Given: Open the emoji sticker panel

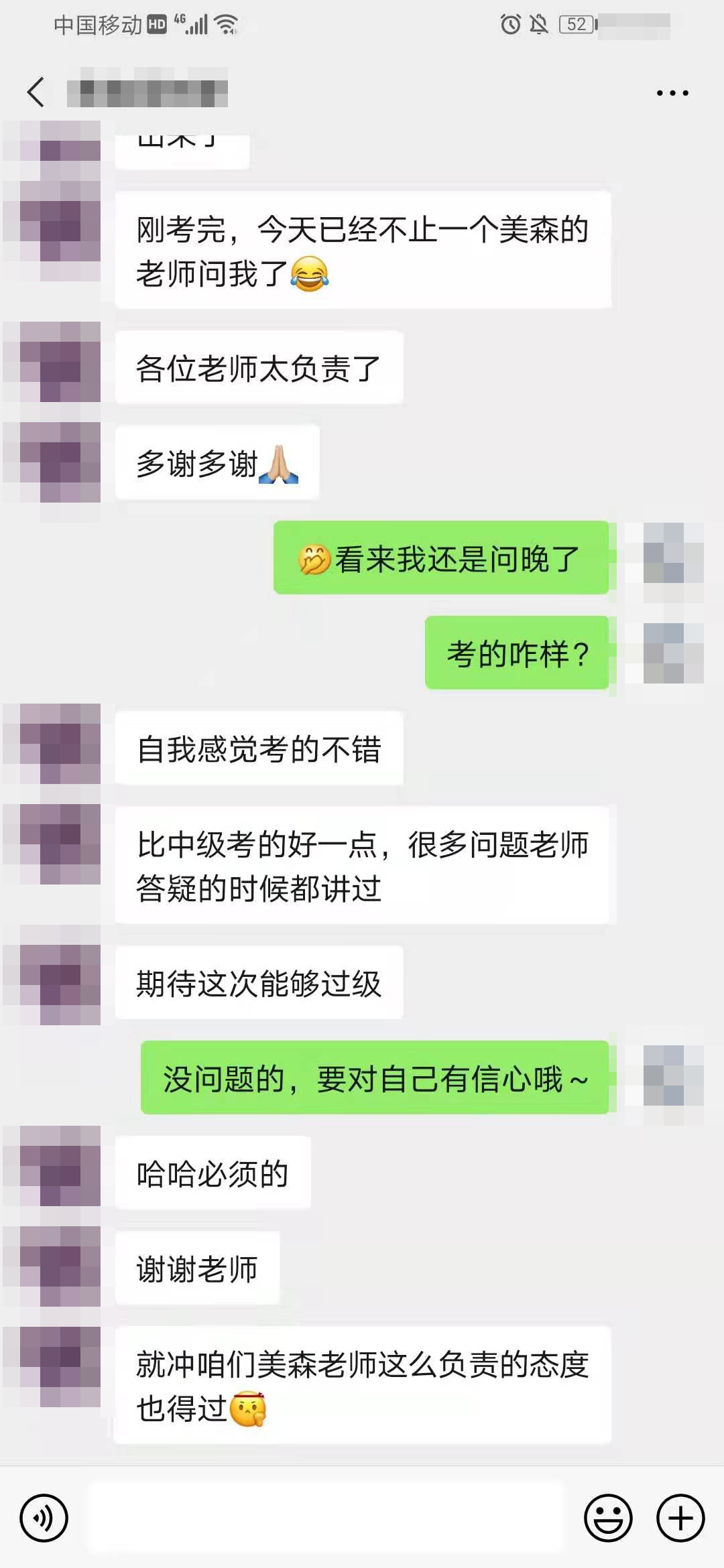Looking at the screenshot, I should (x=608, y=1518).
